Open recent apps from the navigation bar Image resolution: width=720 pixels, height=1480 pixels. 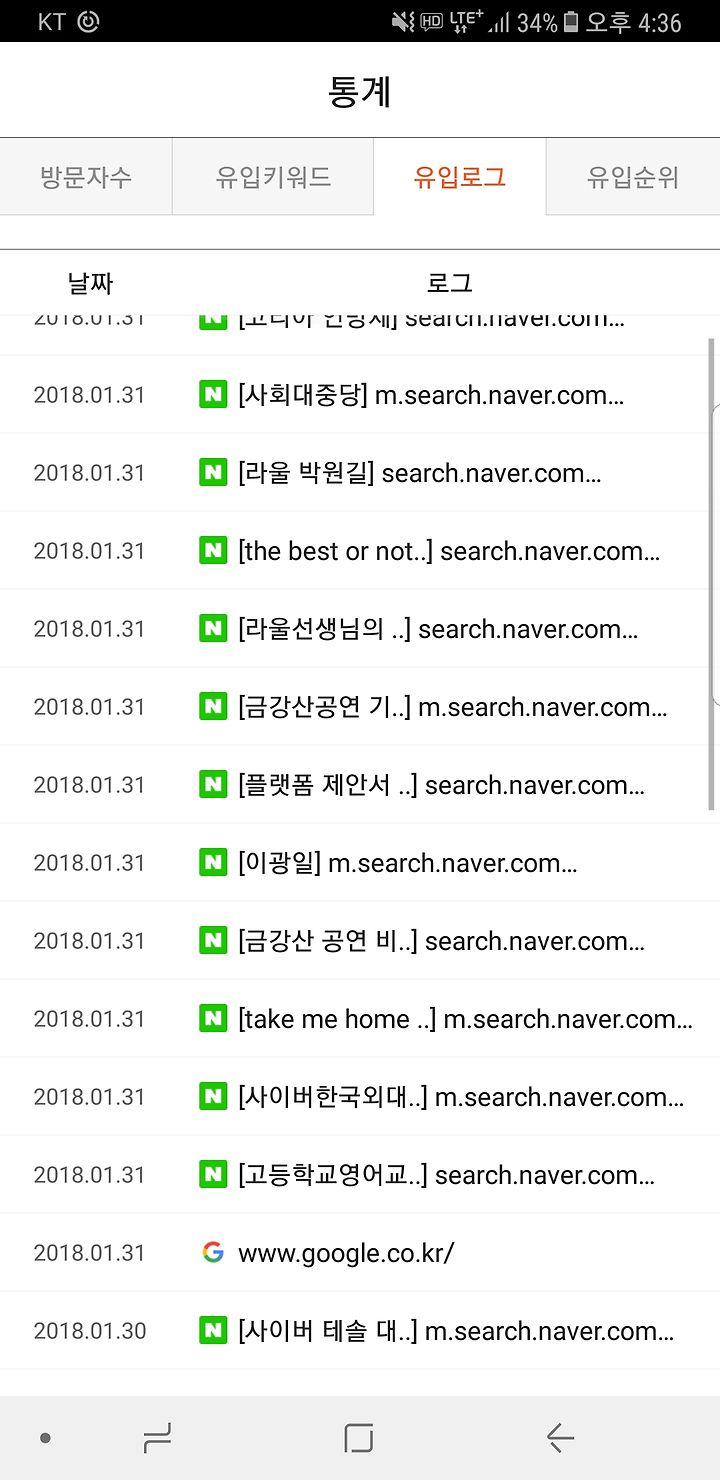(x=158, y=1438)
